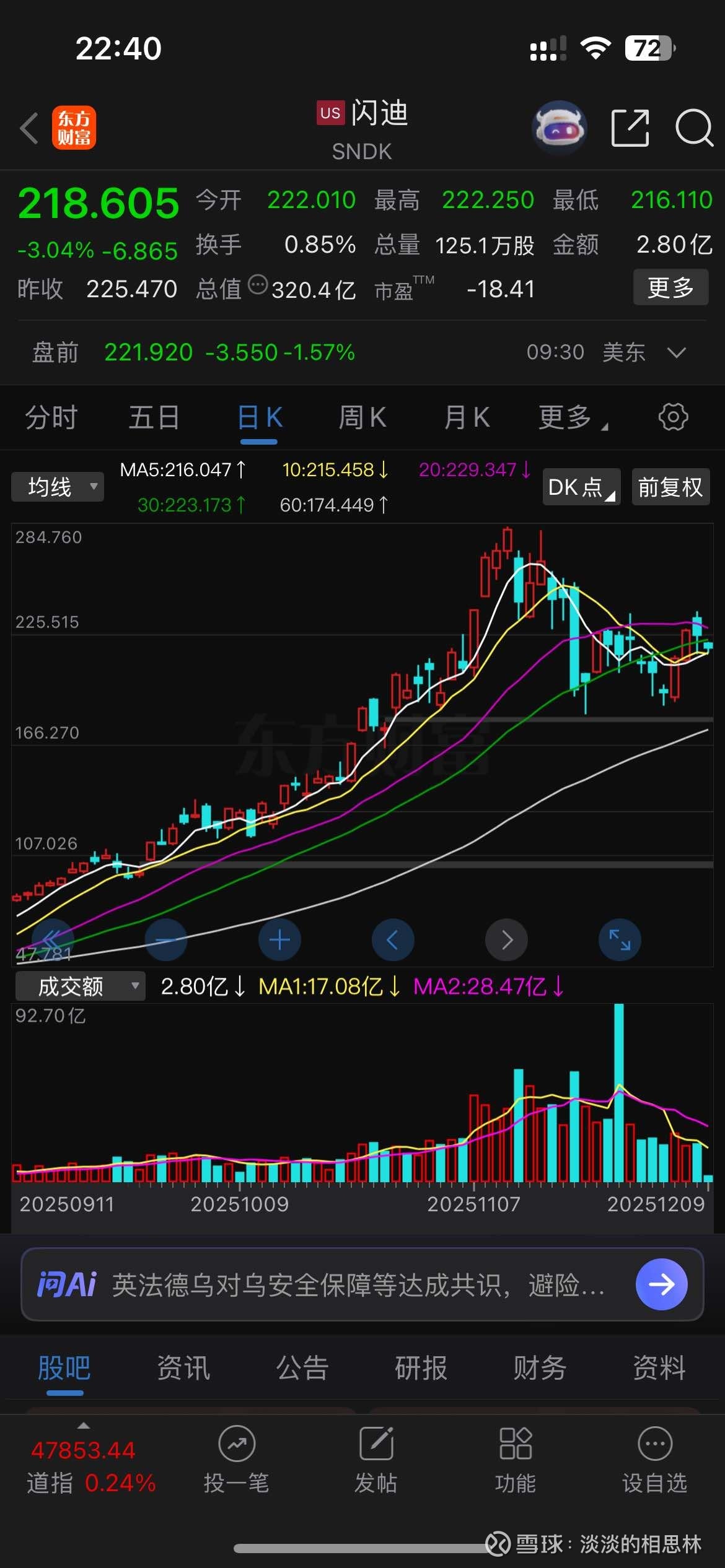
Task: Zoom into the chart with the plus icon
Action: tap(279, 939)
